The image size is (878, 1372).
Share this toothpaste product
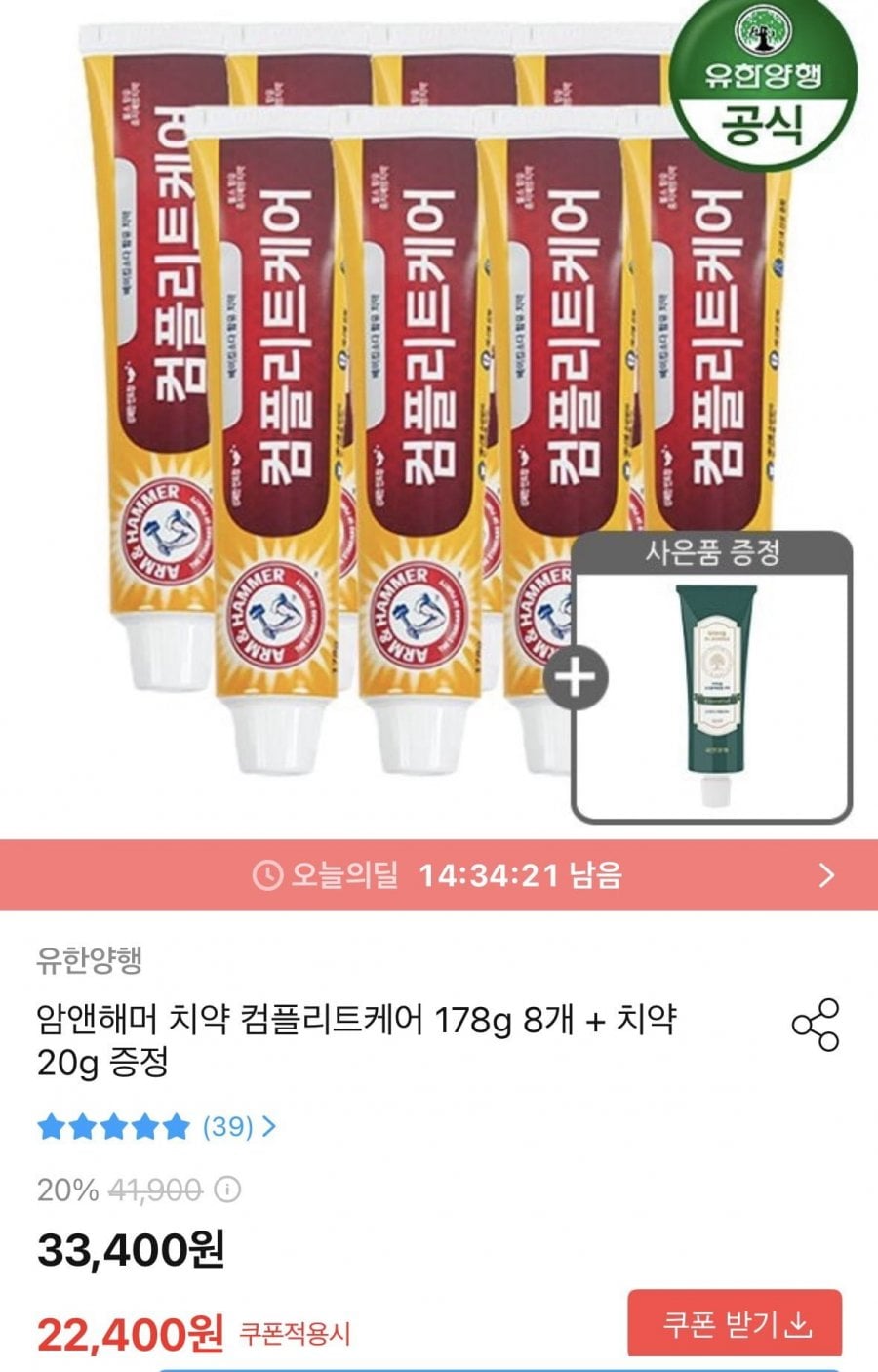[816, 1025]
